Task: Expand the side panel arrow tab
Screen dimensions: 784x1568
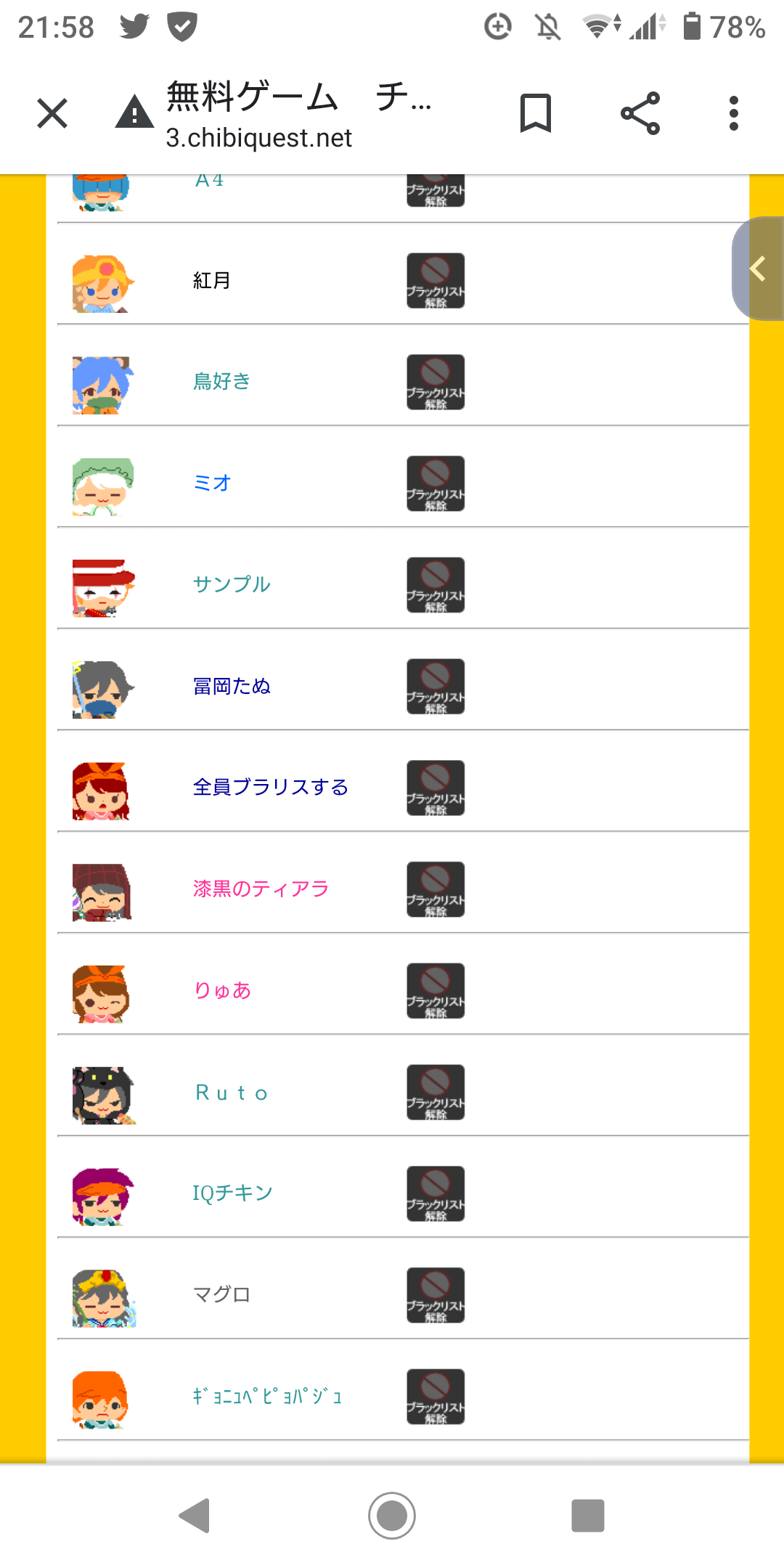Action: pyautogui.click(x=759, y=269)
